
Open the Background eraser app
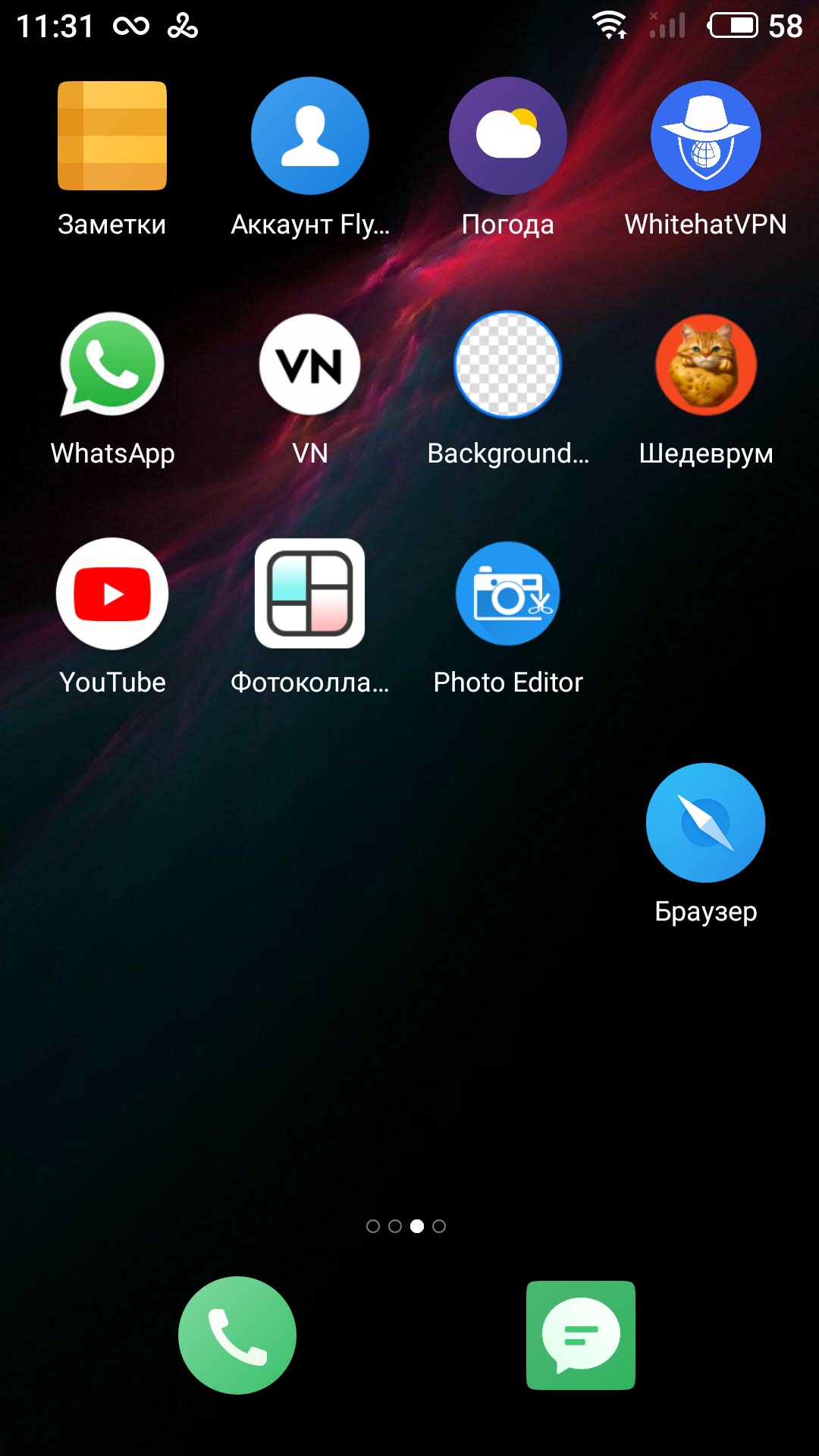(508, 365)
